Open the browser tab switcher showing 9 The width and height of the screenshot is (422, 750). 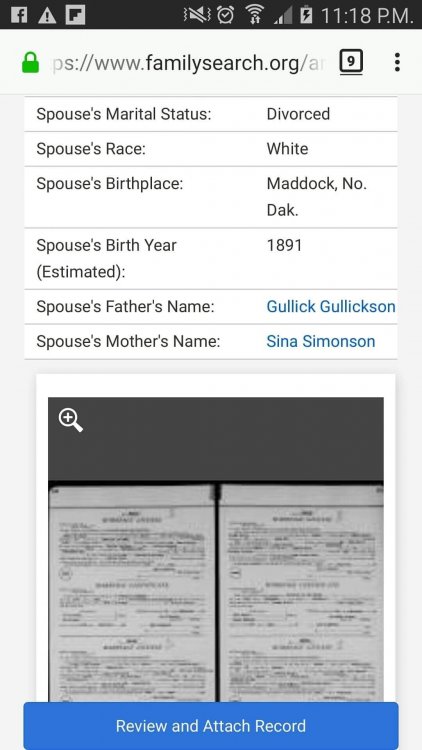[x=351, y=62]
